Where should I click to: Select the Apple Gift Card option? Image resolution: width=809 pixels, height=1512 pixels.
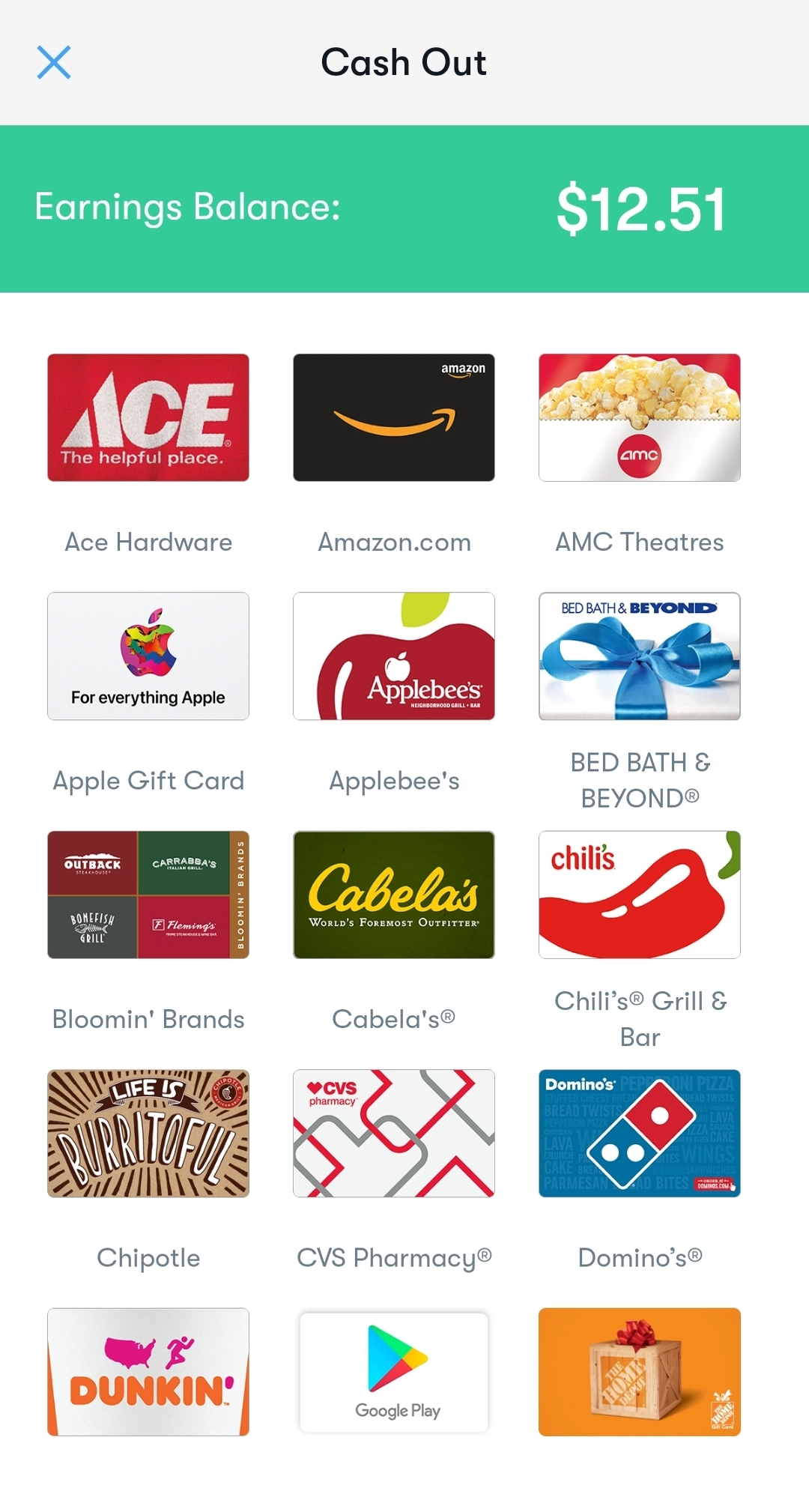point(148,656)
